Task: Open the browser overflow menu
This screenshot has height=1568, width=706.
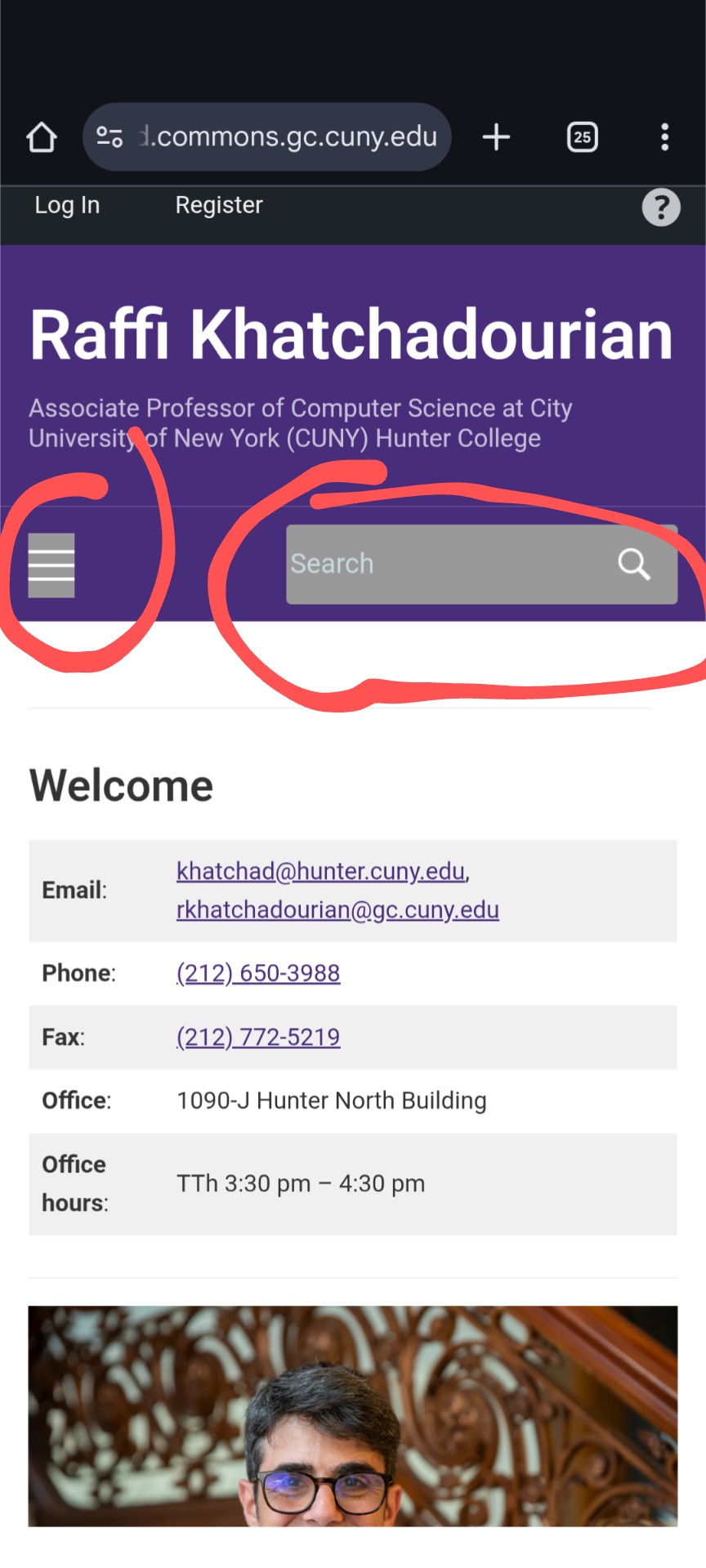Action: pos(664,137)
